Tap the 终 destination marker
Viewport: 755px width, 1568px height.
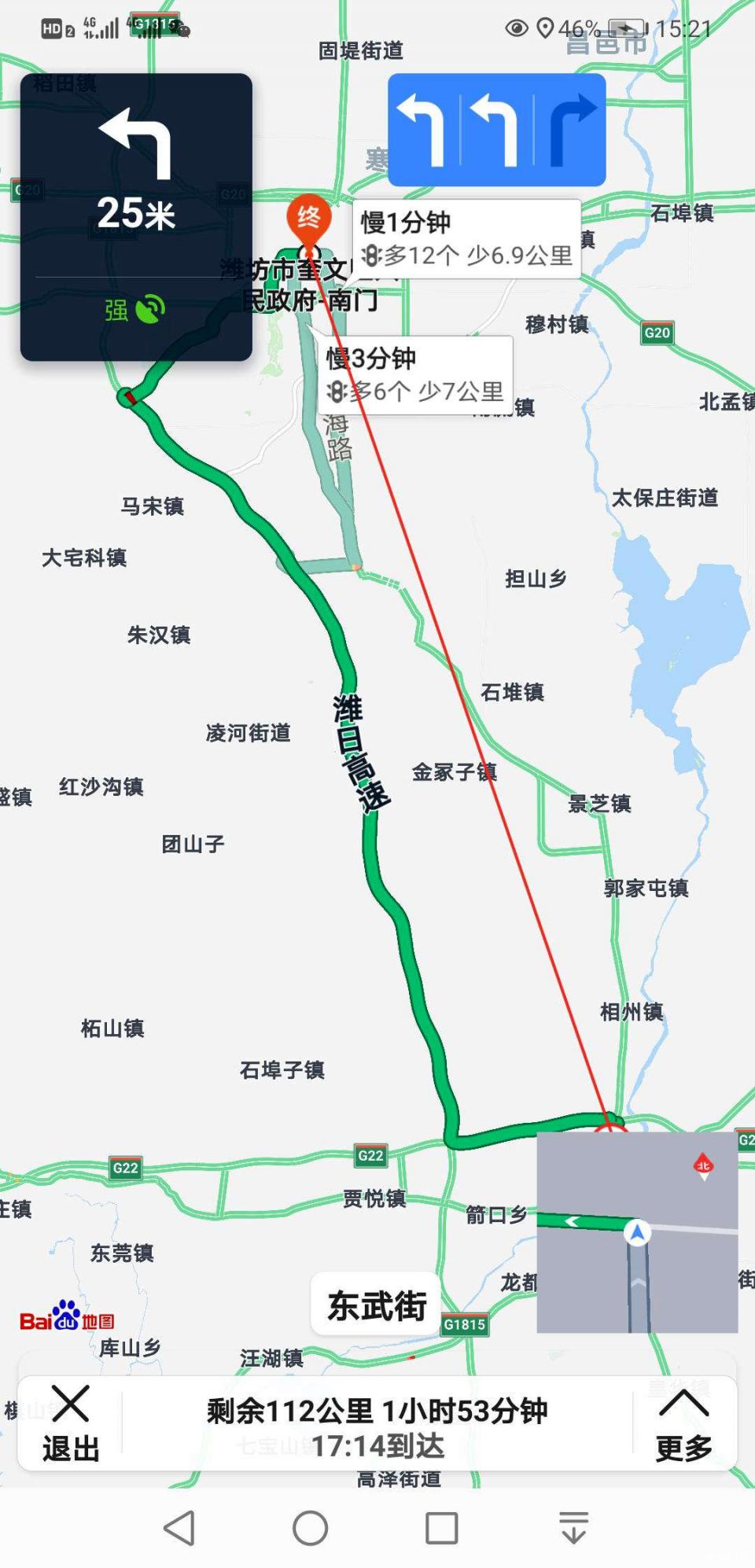tap(308, 218)
